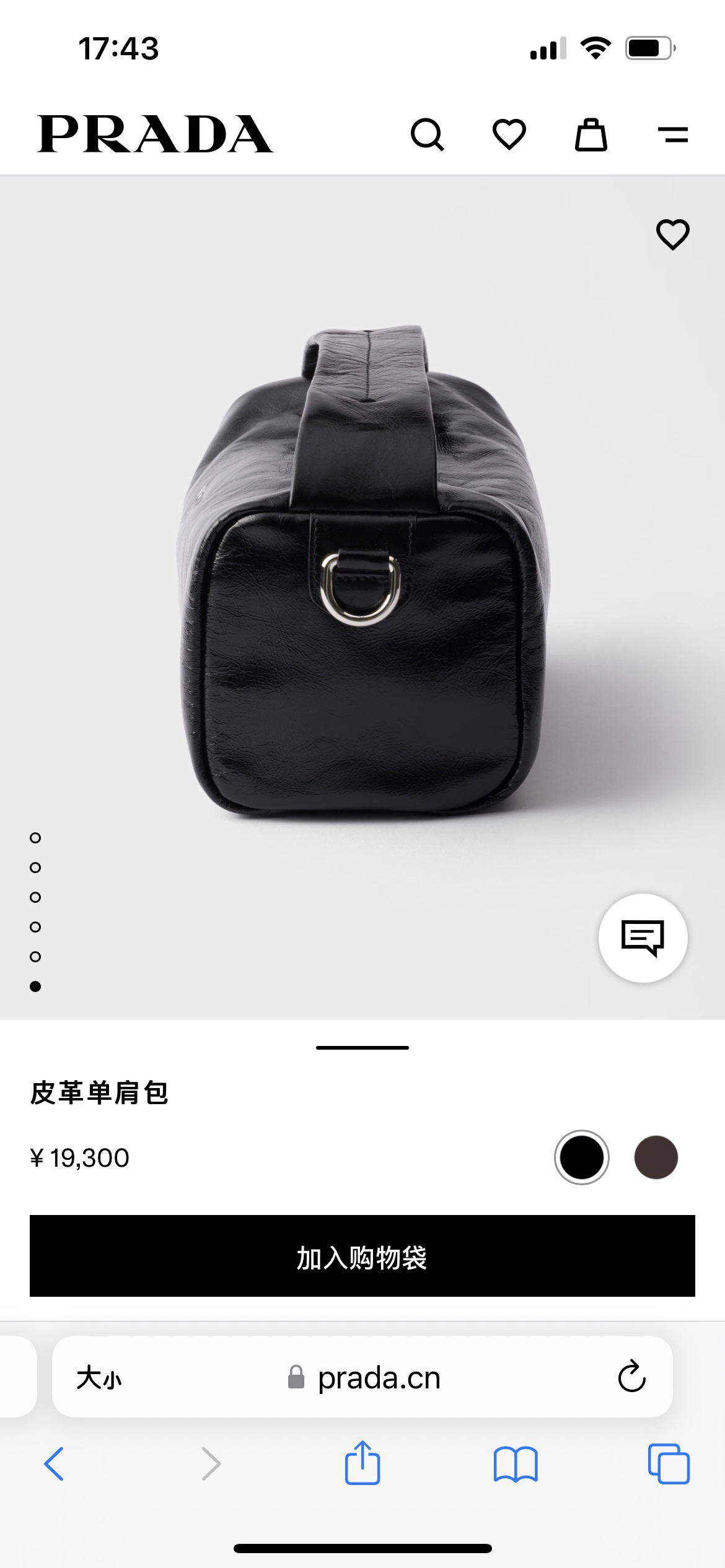Reload the prada.cn page
Viewport: 725px width, 1568px height.
[631, 1377]
